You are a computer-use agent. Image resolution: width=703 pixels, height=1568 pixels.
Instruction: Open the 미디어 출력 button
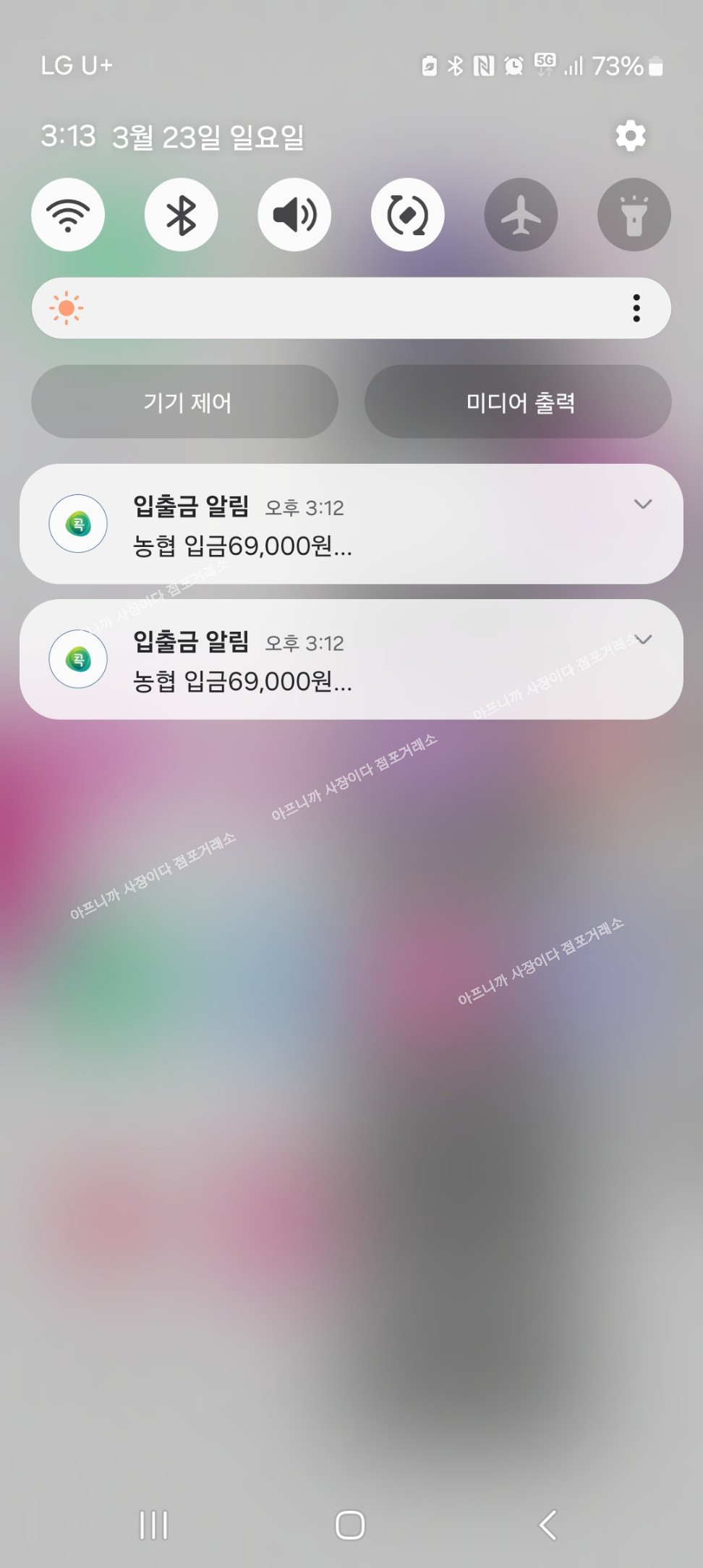(x=518, y=402)
